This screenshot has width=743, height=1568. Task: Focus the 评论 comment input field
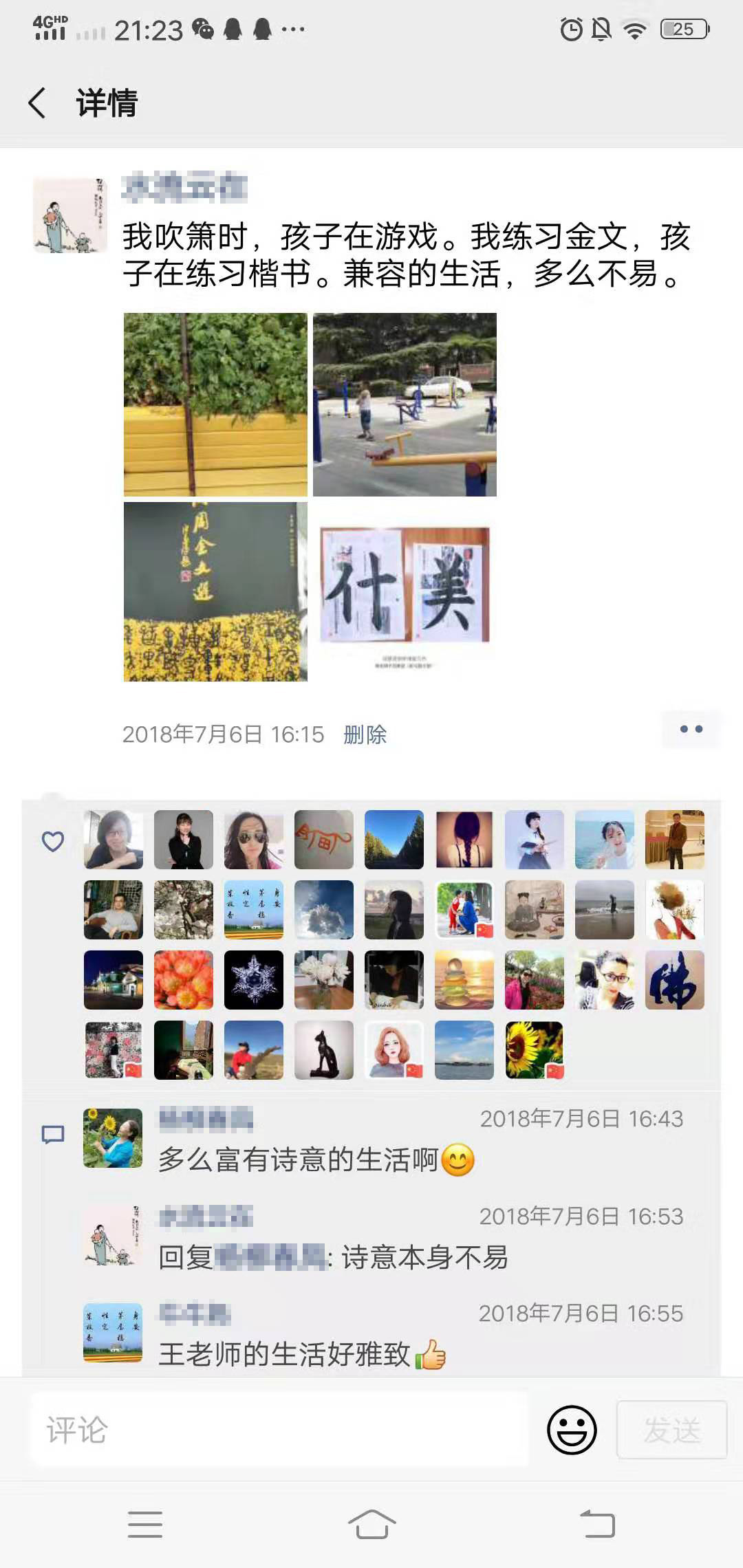(279, 1430)
